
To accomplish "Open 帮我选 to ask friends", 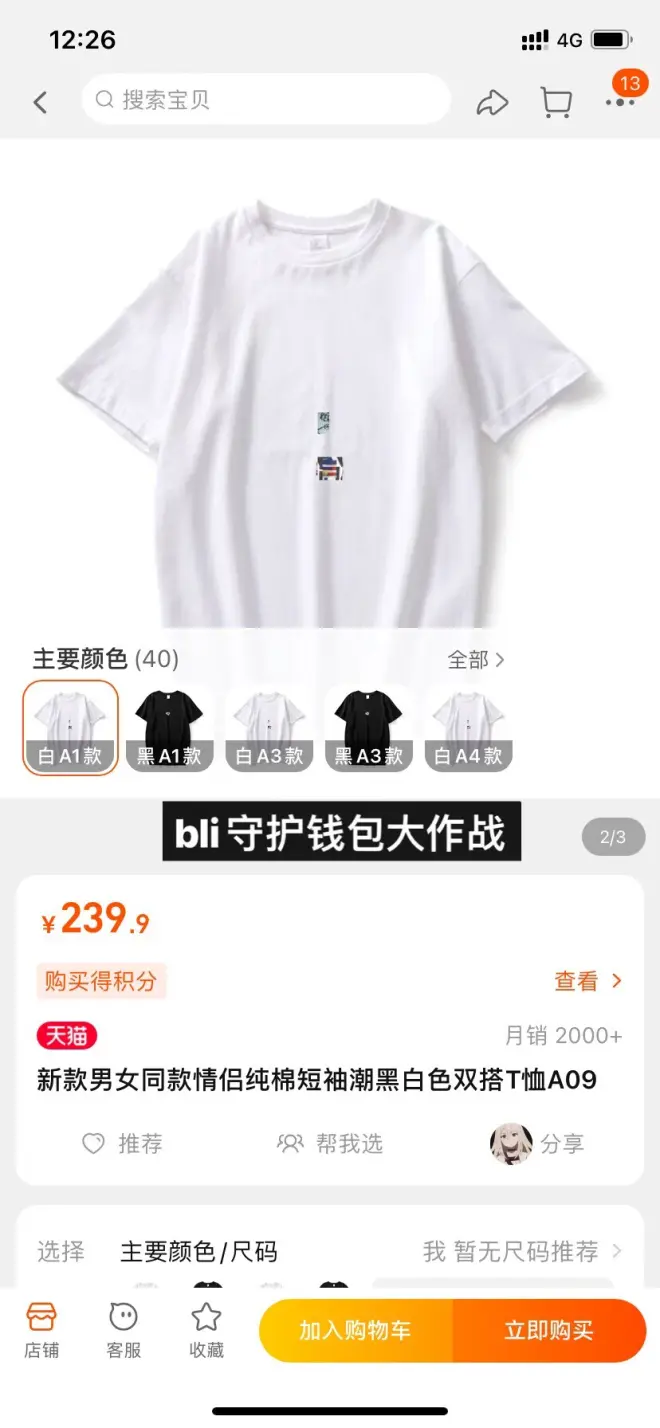I will (x=330, y=1144).
